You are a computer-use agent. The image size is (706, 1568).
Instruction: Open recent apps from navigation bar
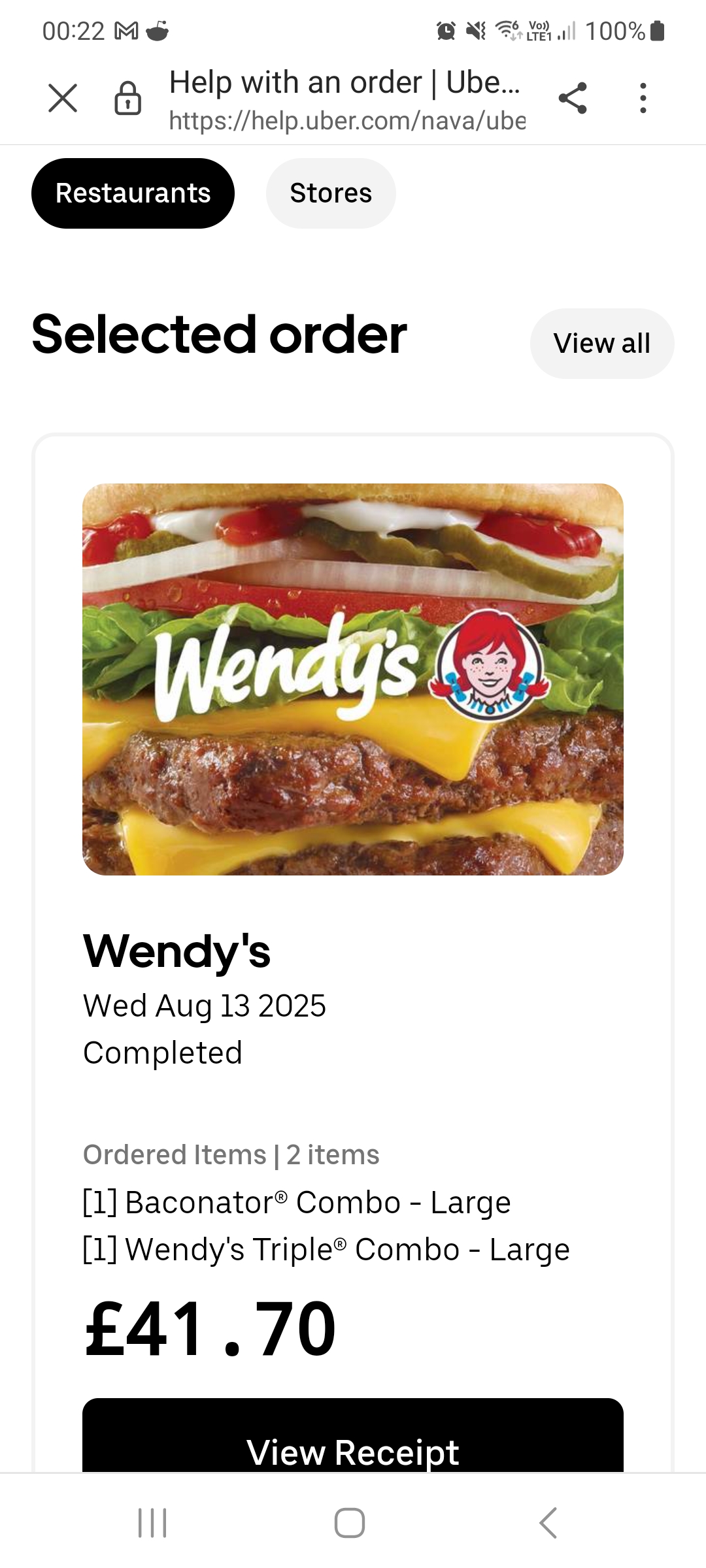pyautogui.click(x=153, y=1523)
